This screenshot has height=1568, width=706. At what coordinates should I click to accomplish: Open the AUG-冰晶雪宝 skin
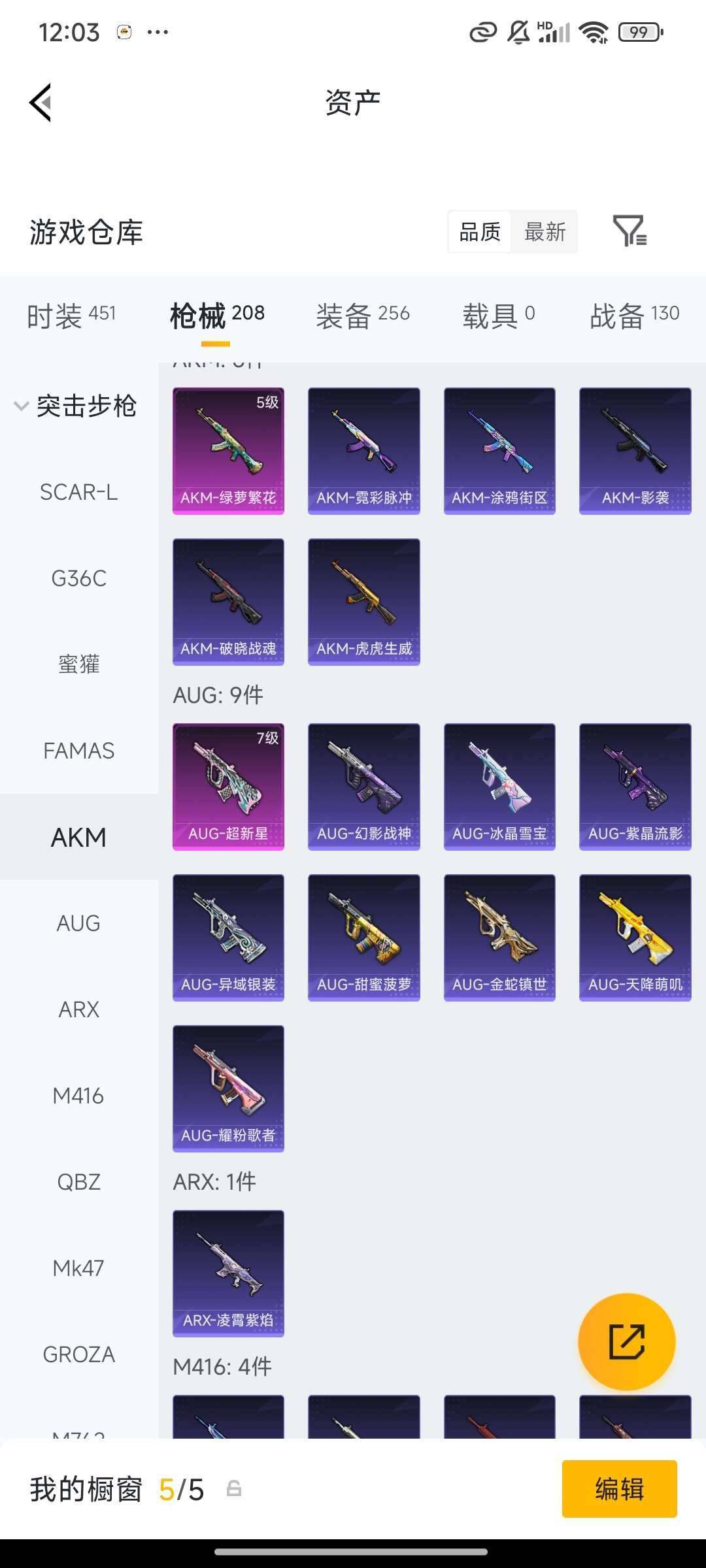tap(499, 787)
